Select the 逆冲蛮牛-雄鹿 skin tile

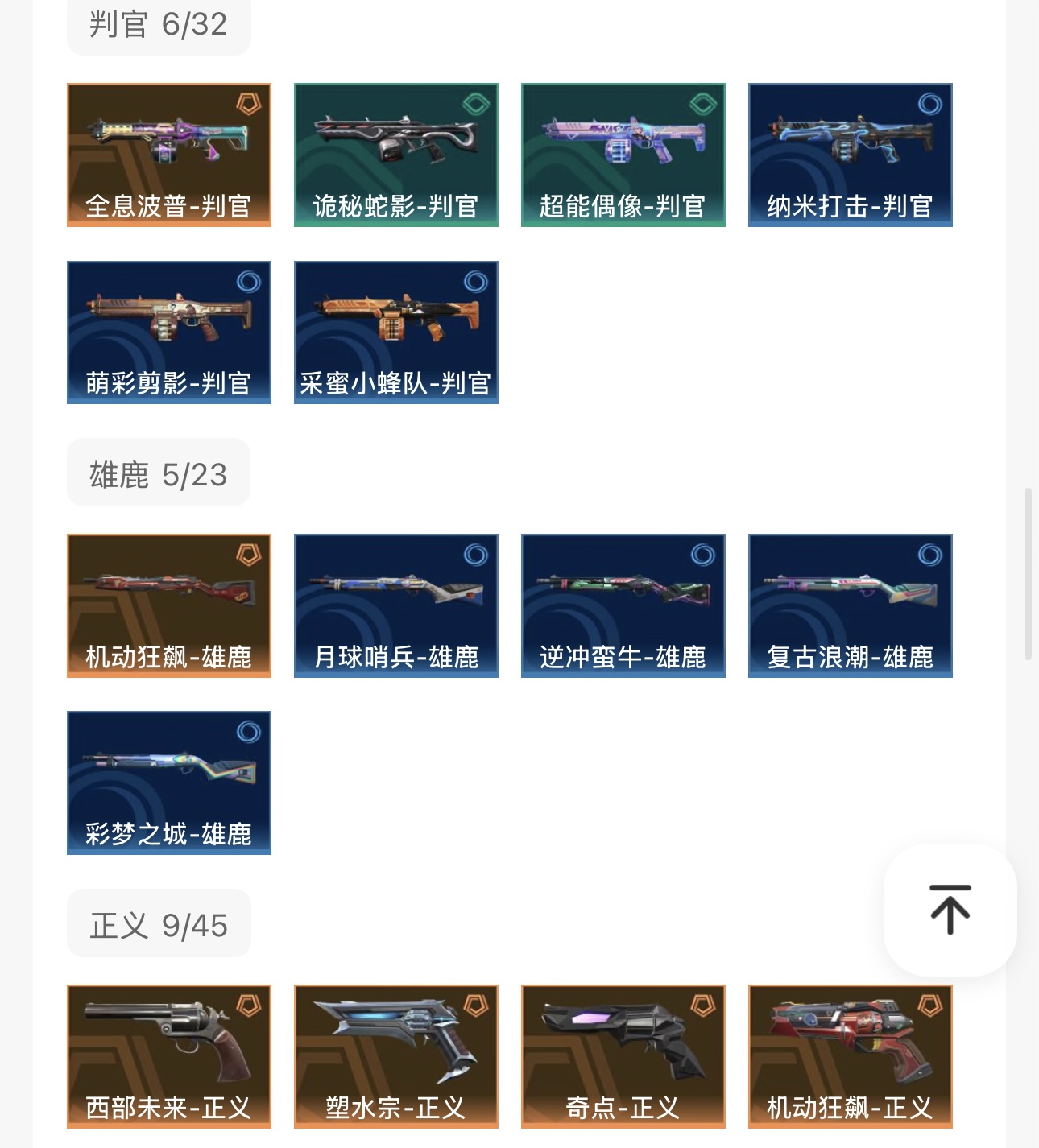click(623, 605)
